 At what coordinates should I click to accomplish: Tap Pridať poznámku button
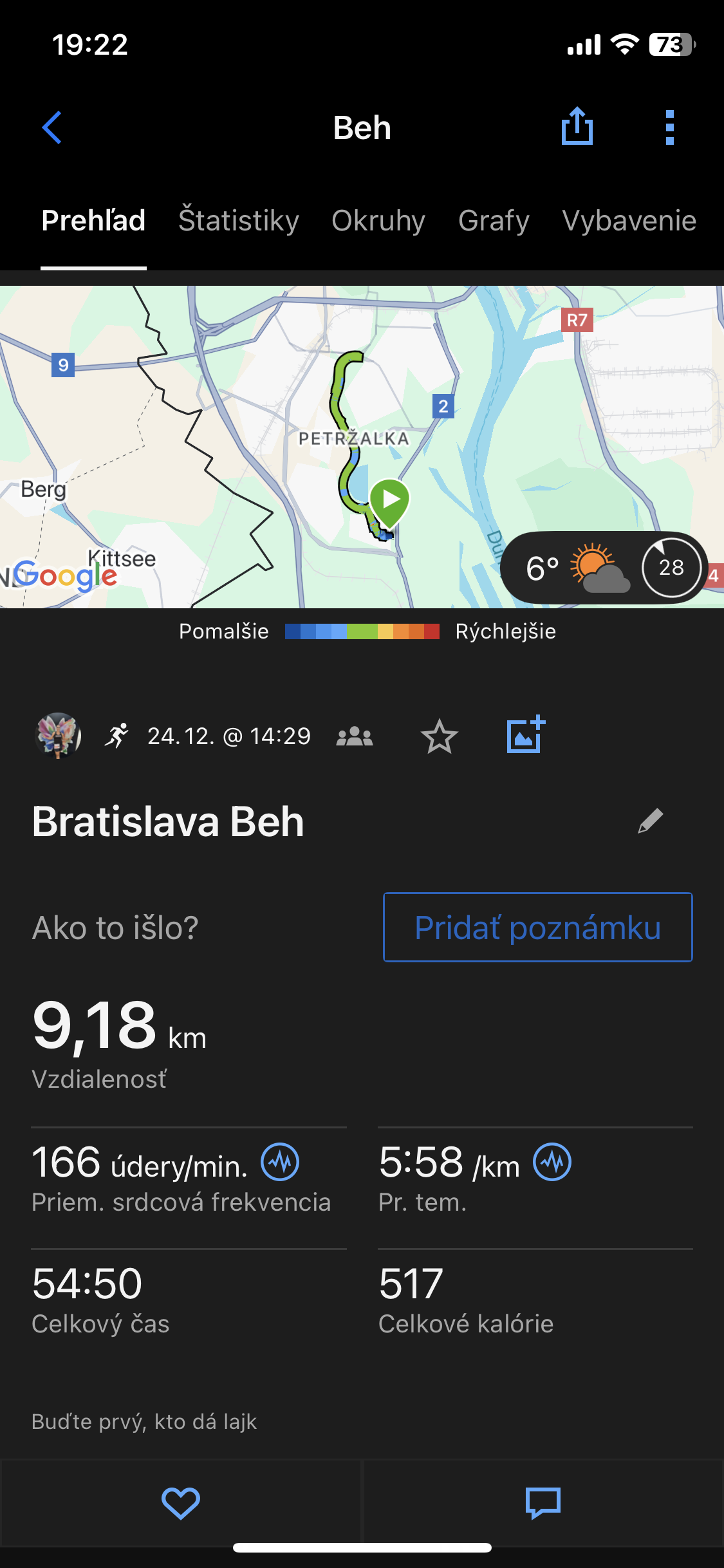coord(537,928)
